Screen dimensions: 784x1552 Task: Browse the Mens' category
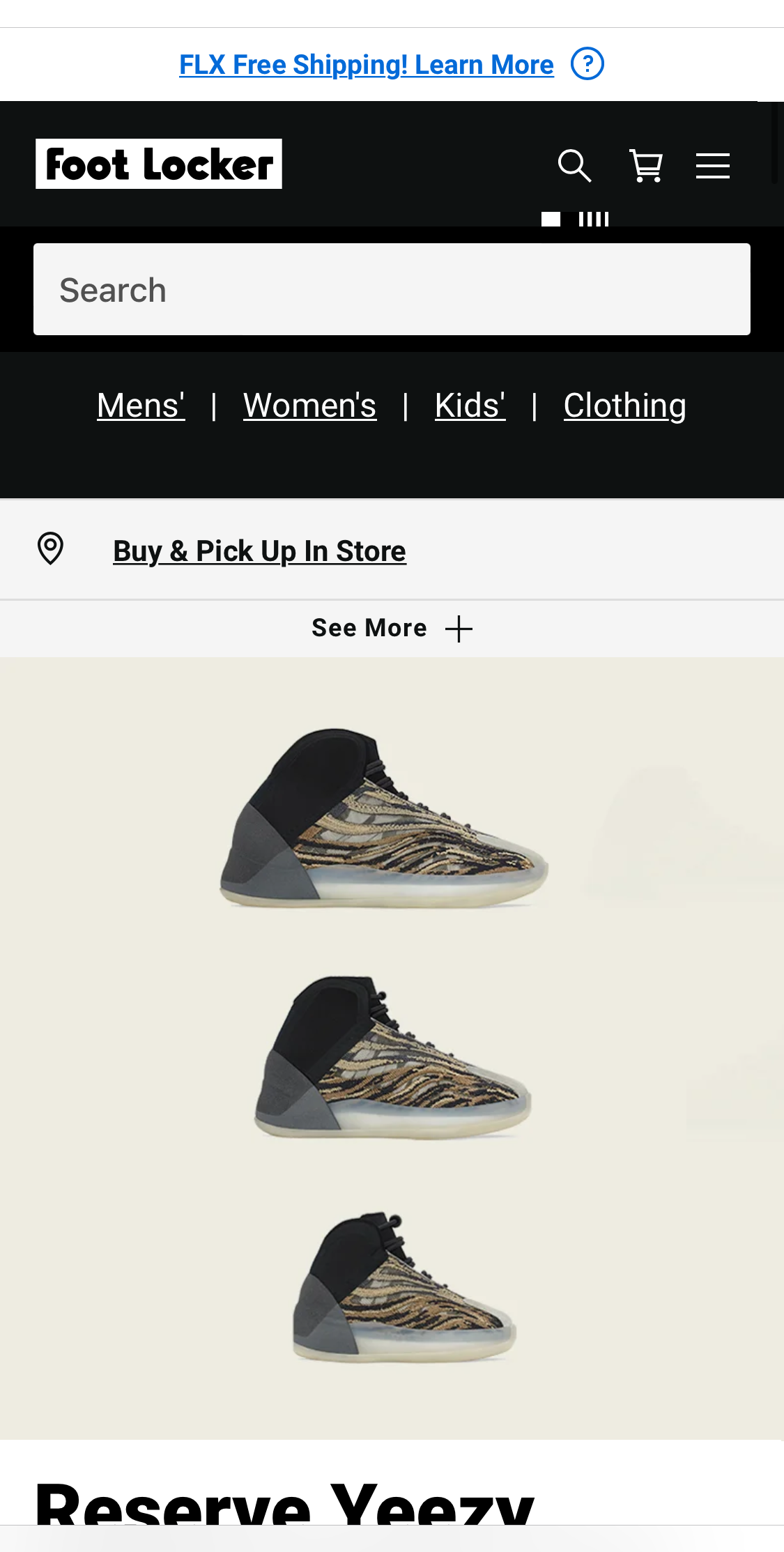(x=141, y=406)
